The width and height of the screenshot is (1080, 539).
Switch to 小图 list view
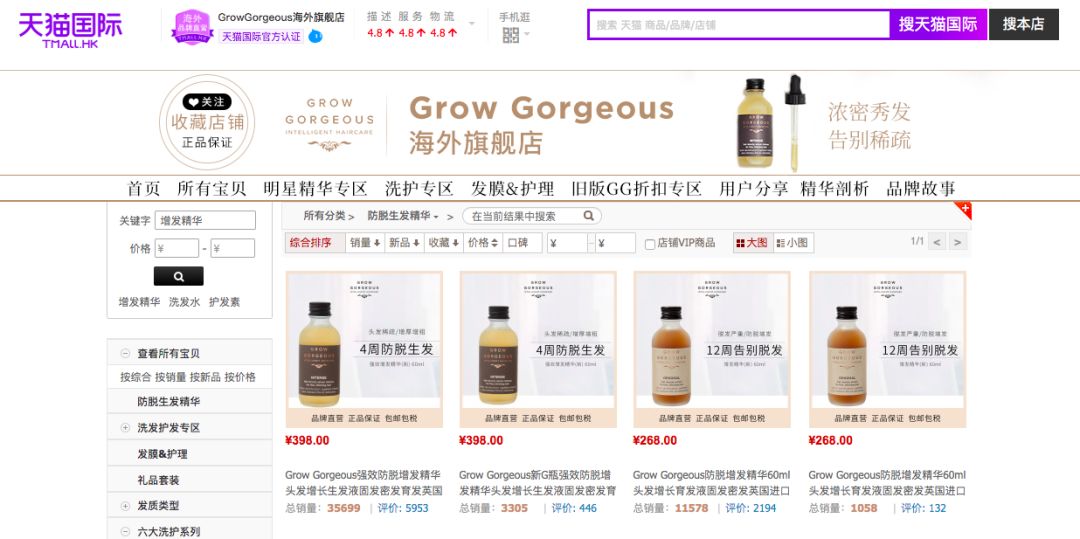(792, 243)
